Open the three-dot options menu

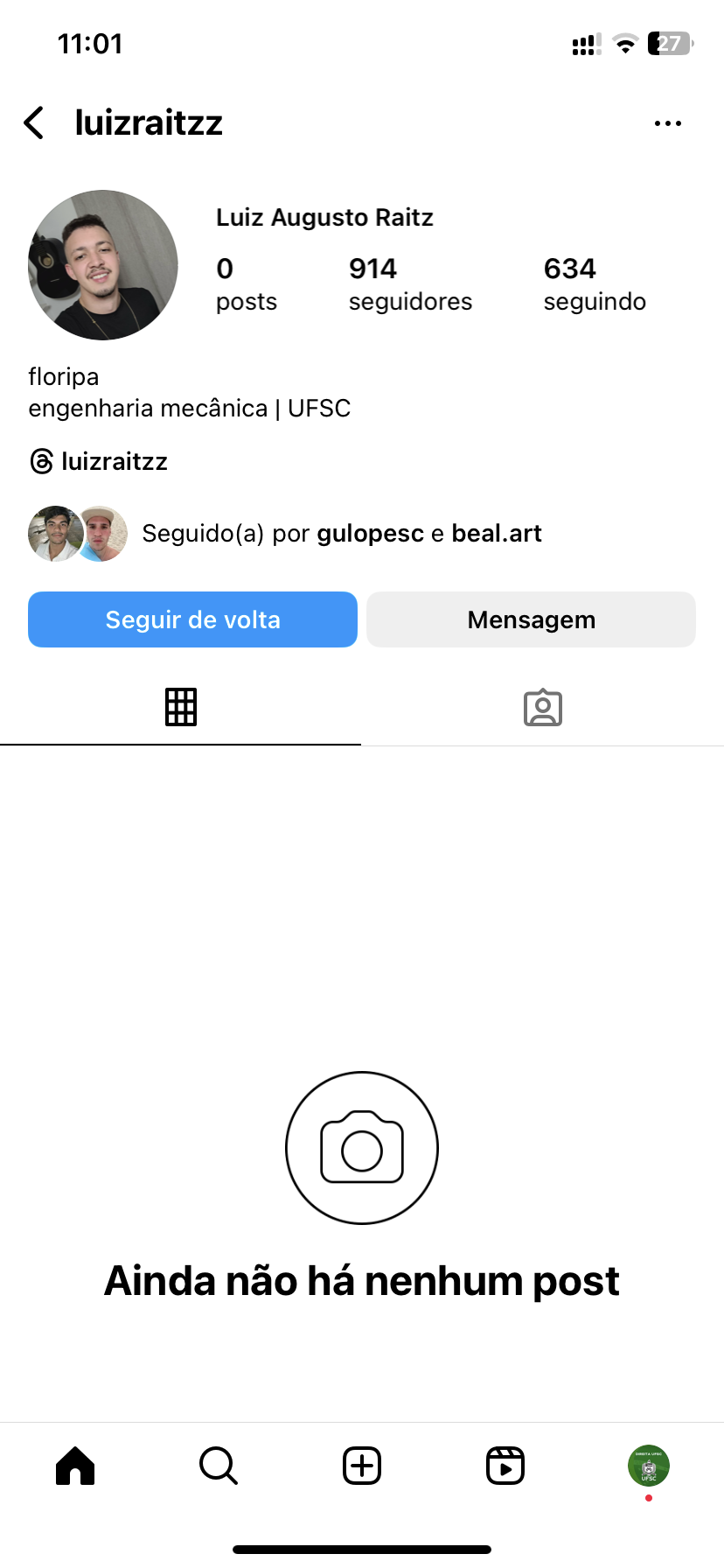(667, 123)
